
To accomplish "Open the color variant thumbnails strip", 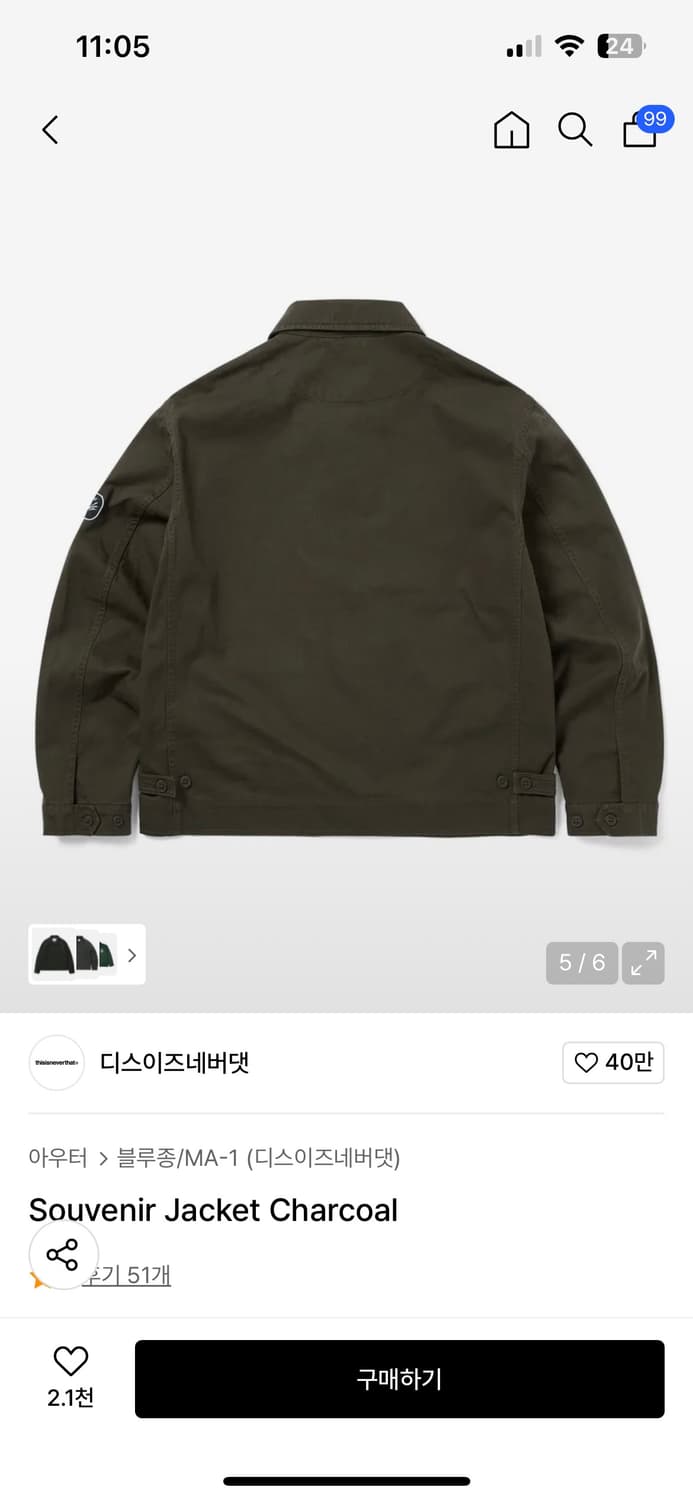I will click(x=87, y=954).
